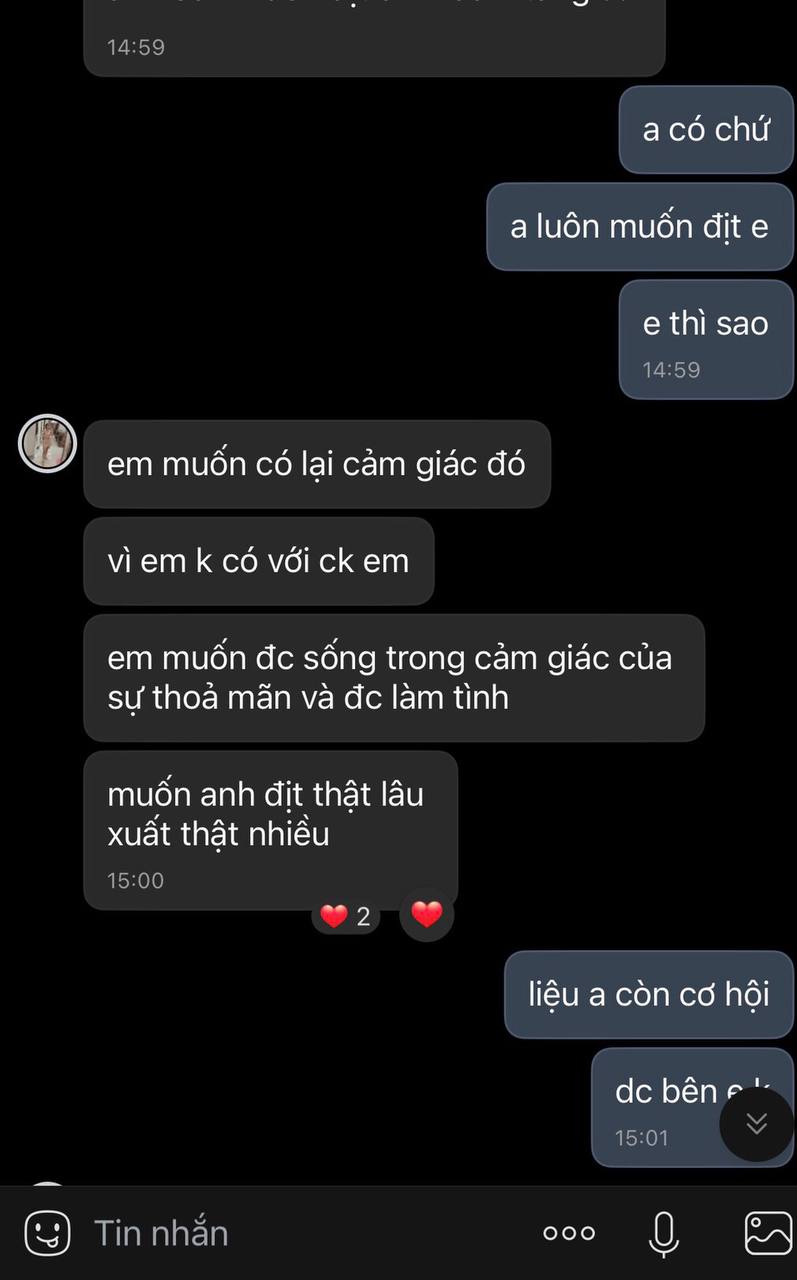
Task: Open more options three-dot menu
Action: click(568, 1233)
